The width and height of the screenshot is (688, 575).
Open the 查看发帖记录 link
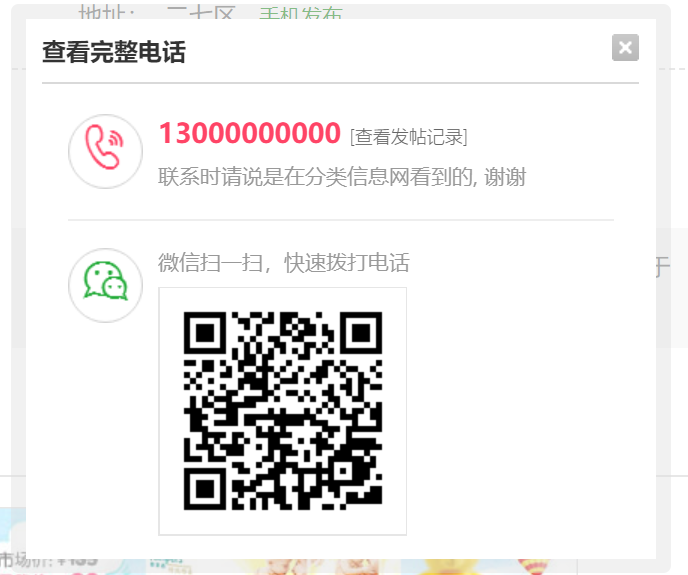[x=408, y=137]
